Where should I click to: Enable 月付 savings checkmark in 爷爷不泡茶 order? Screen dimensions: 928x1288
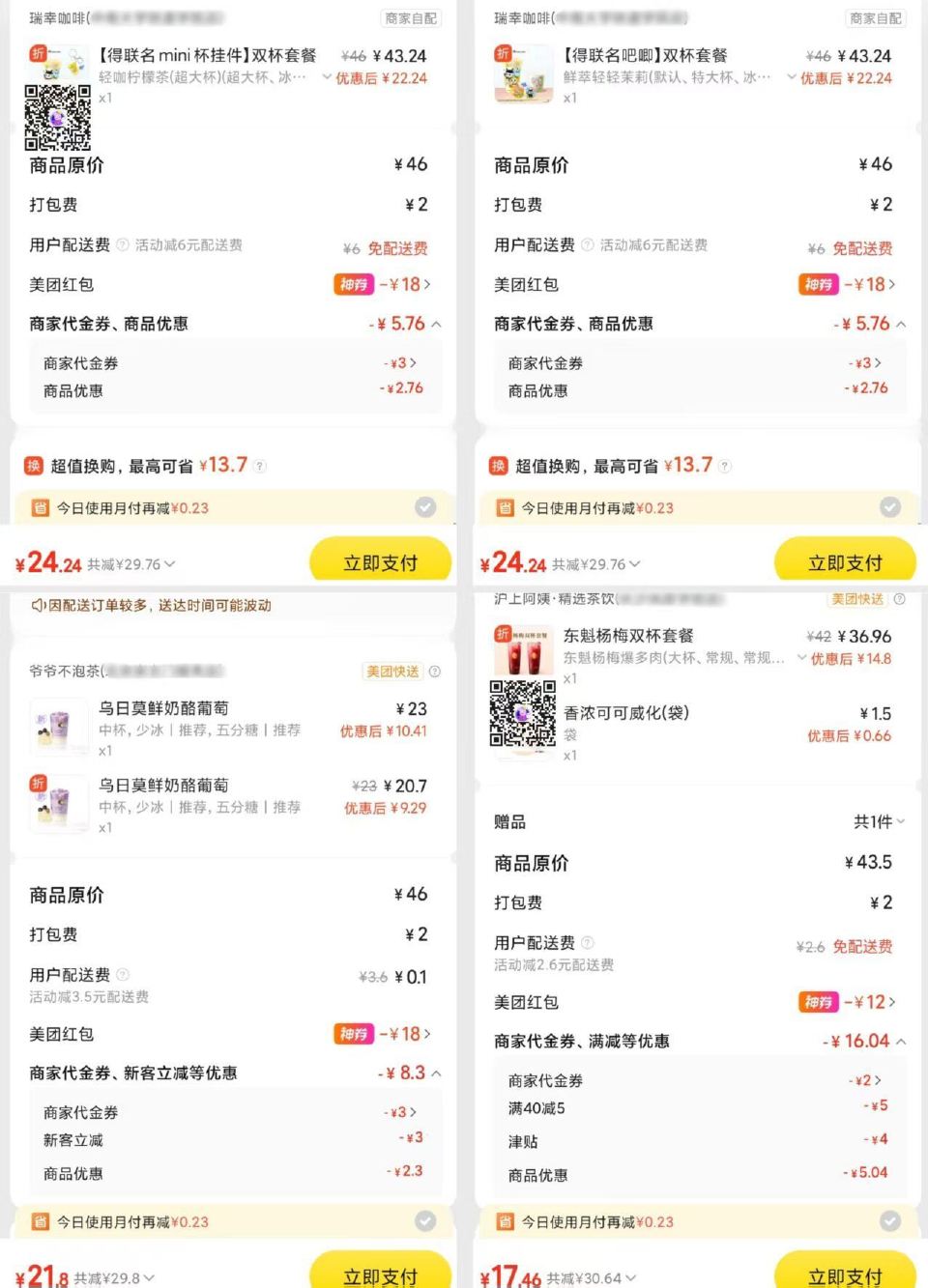[425, 1221]
